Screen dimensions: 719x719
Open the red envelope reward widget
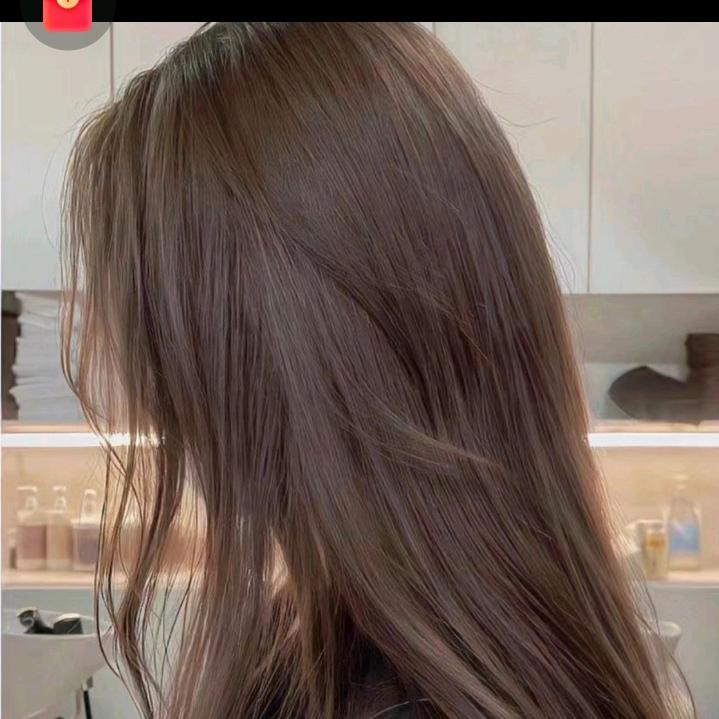pyautogui.click(x=67, y=13)
